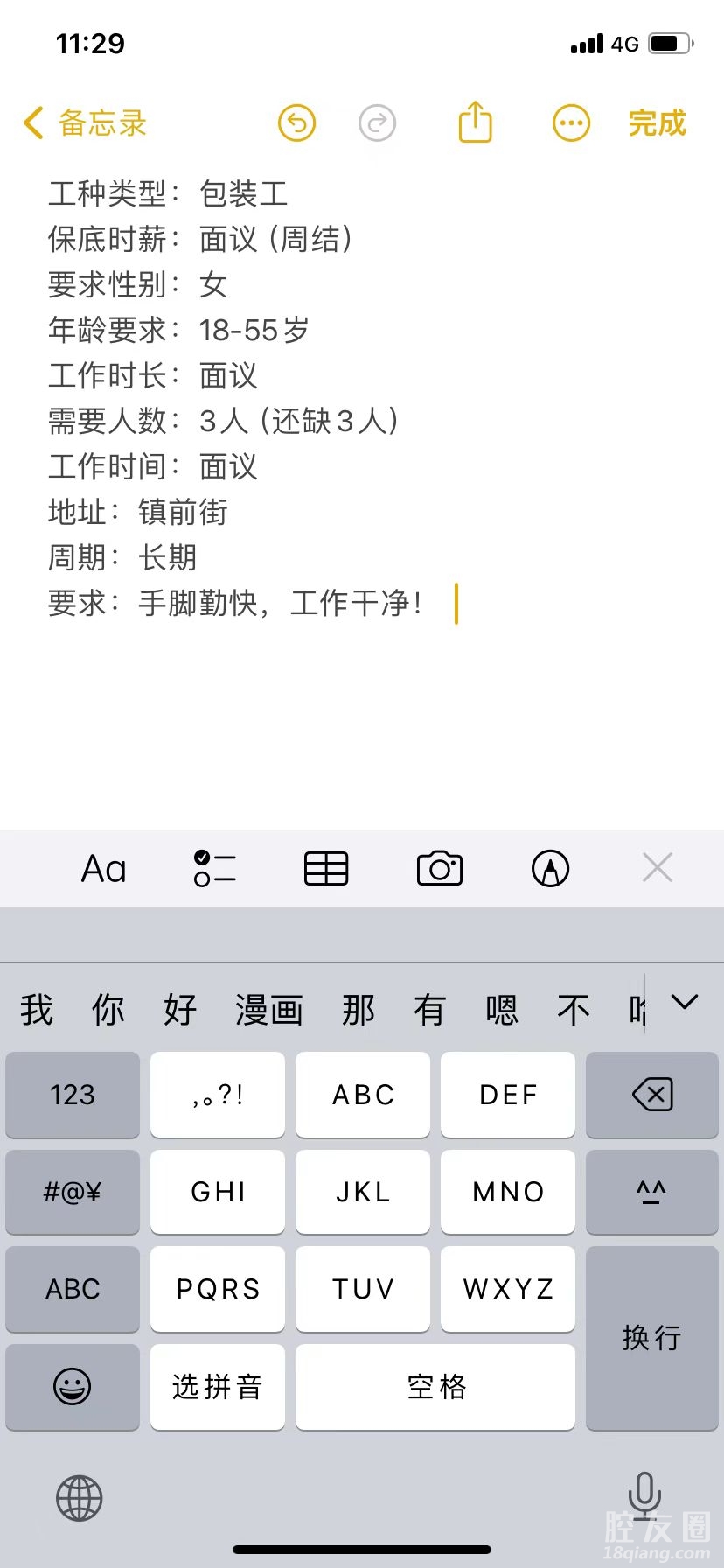Open the emoji keyboard
The height and width of the screenshot is (1568, 724).
click(73, 1387)
